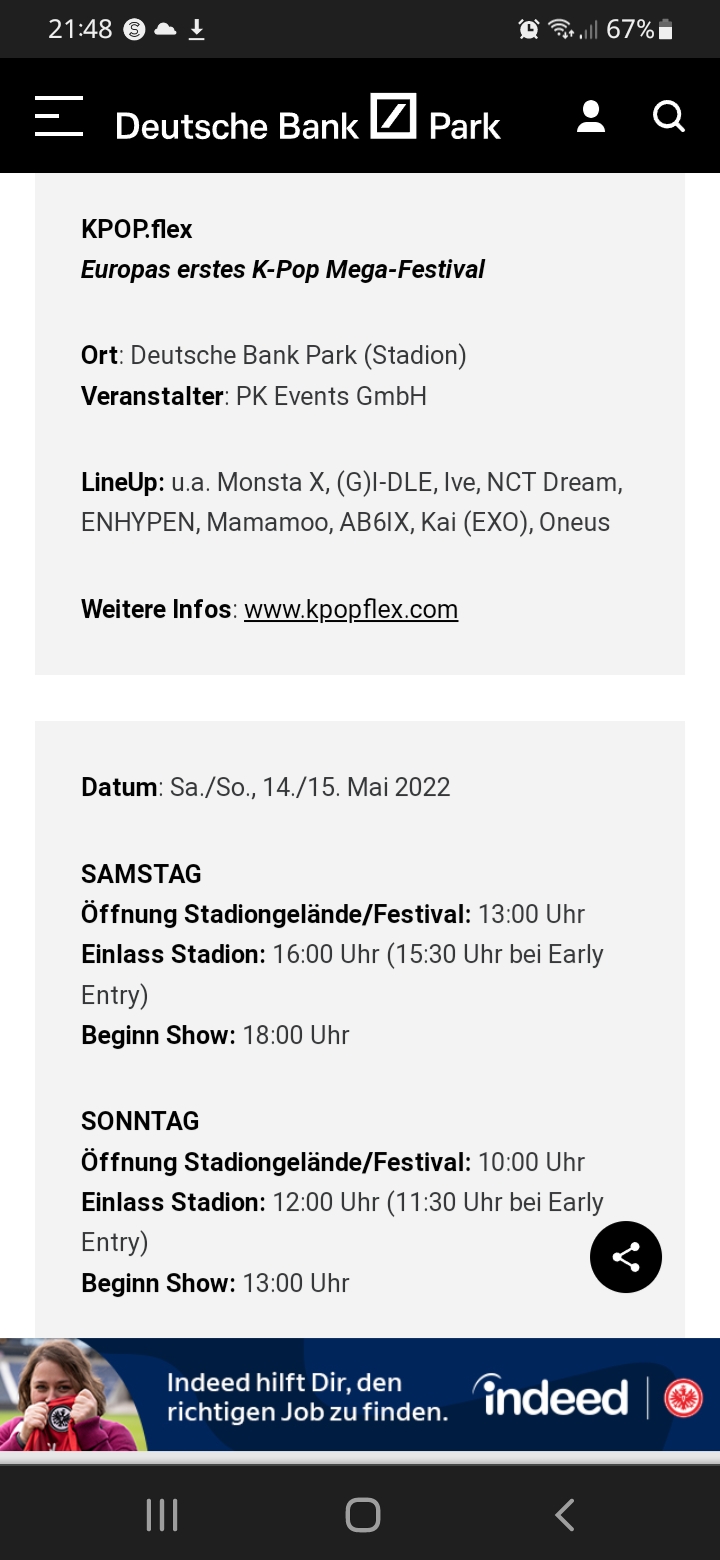Image resolution: width=720 pixels, height=1560 pixels.
Task: Open the user account icon
Action: pyautogui.click(x=591, y=117)
